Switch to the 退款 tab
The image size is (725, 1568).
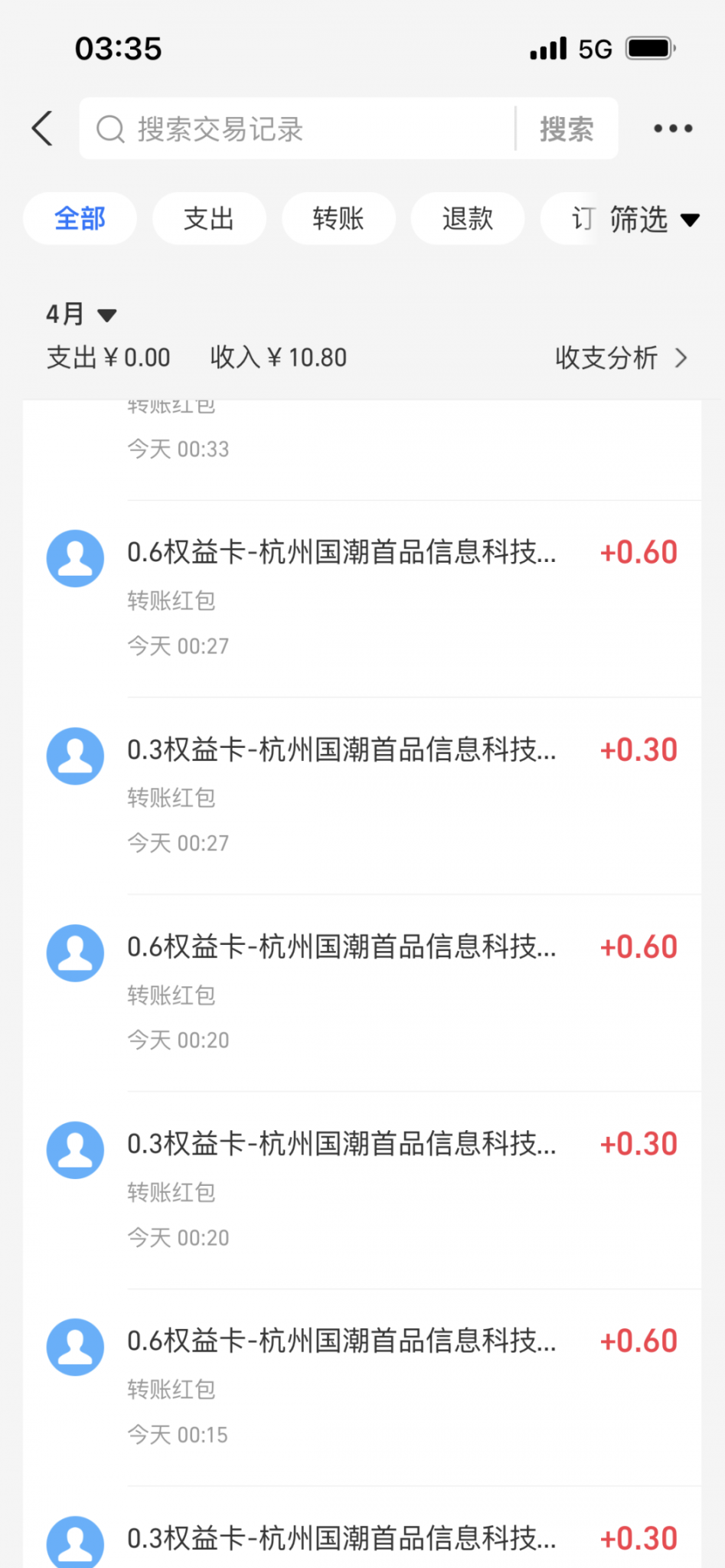click(x=468, y=219)
